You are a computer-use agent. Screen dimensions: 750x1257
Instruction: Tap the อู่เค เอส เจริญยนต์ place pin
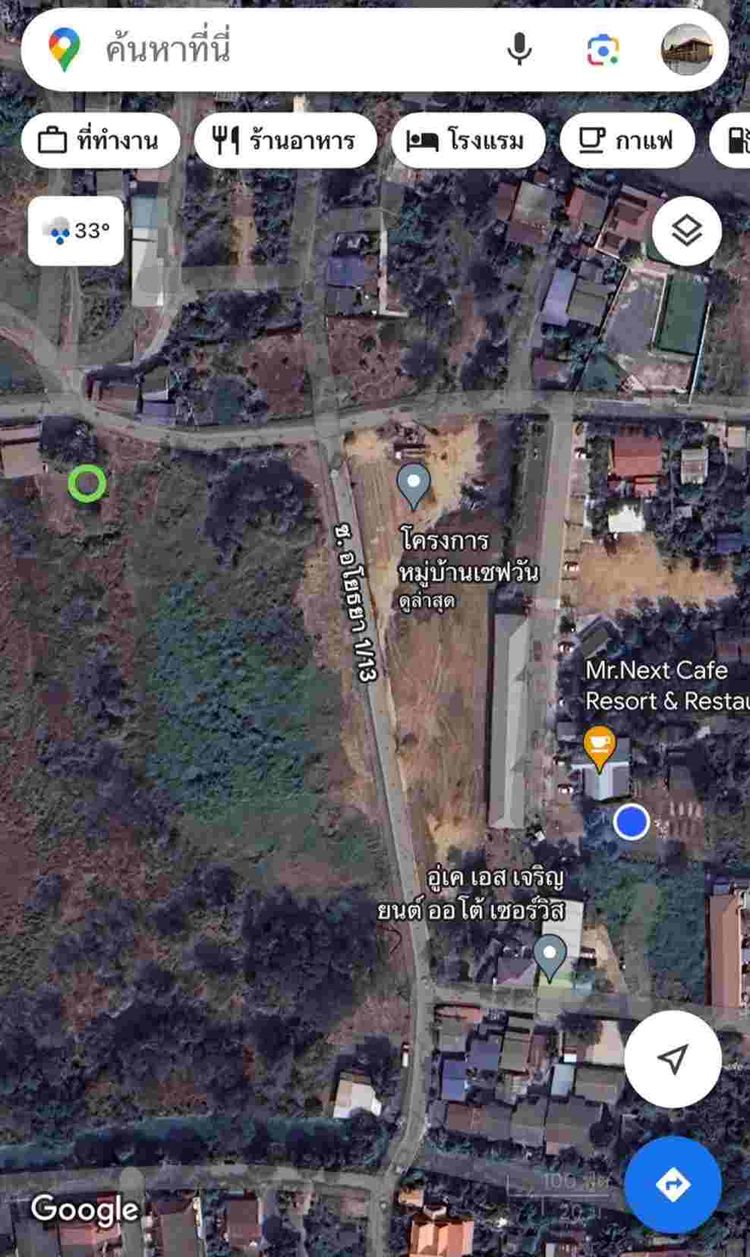(x=550, y=956)
